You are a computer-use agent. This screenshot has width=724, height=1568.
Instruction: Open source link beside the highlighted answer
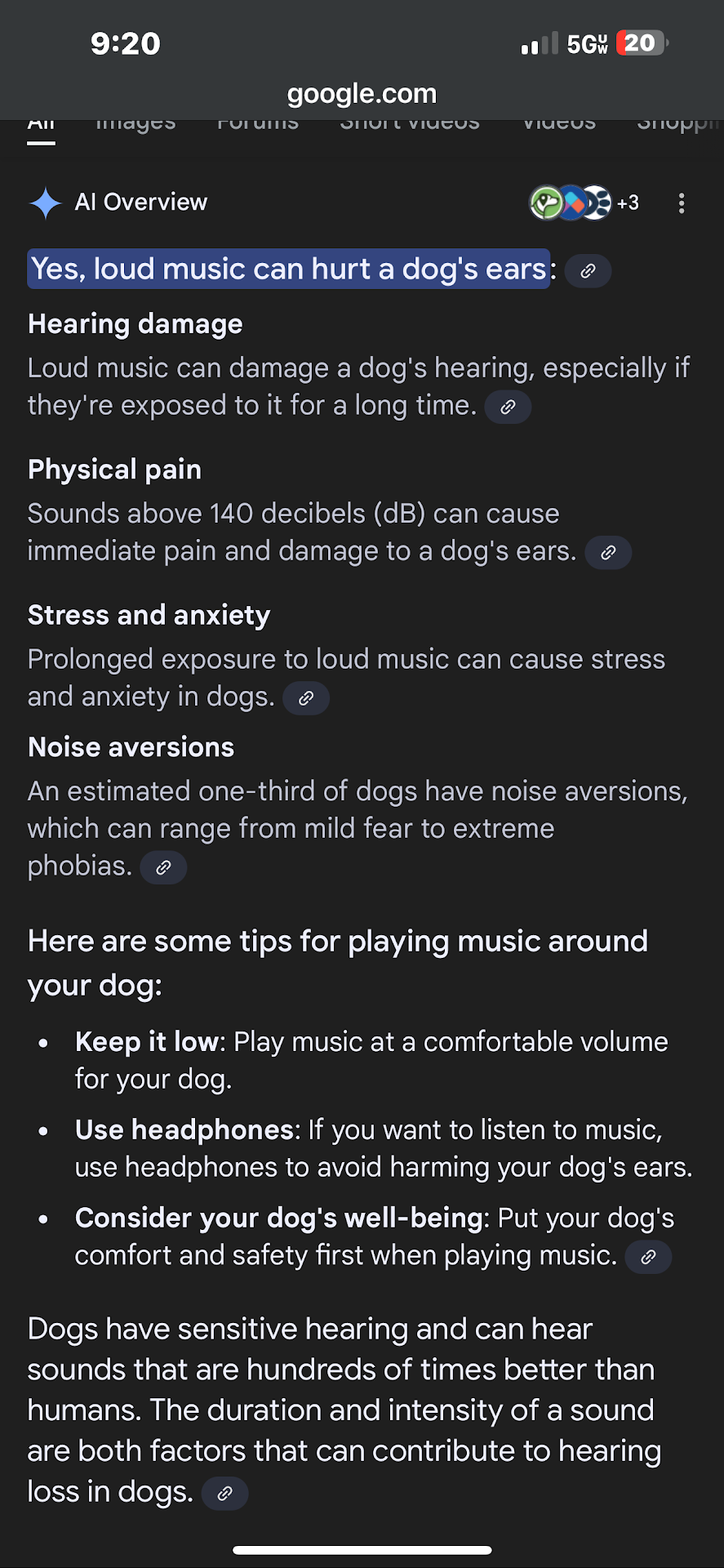click(588, 271)
